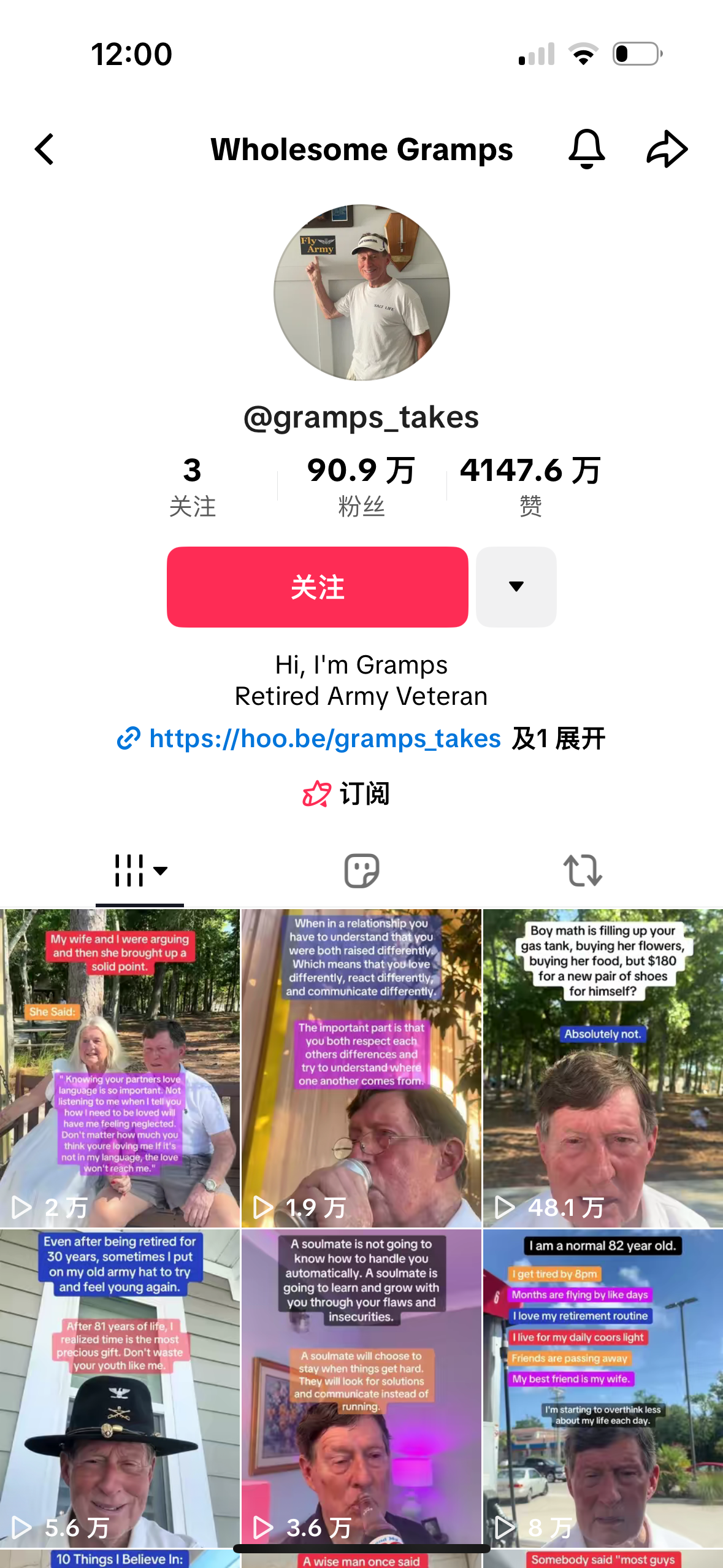Image resolution: width=723 pixels, height=1568 pixels.
Task: Switch to the reposts tab
Action: [x=583, y=870]
